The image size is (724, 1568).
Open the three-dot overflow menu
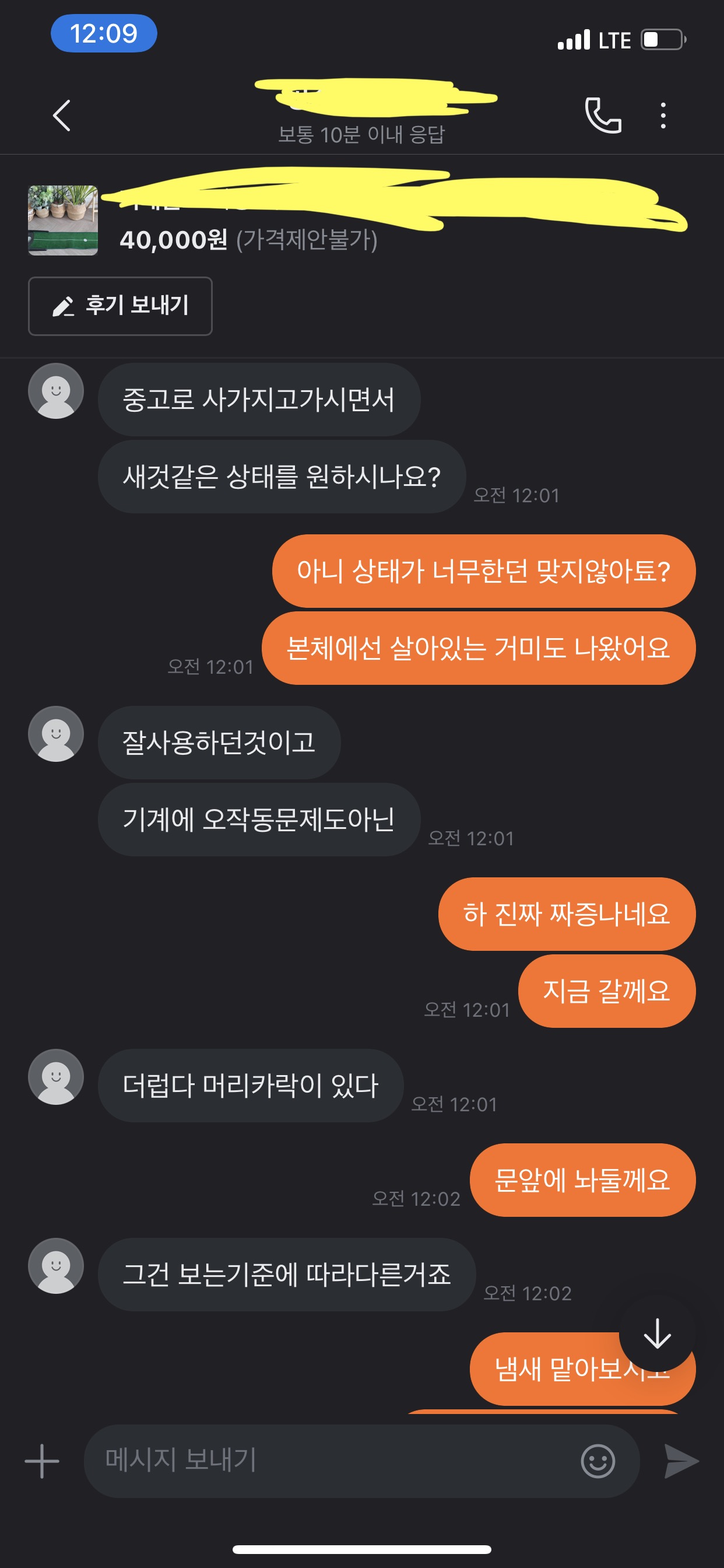(663, 116)
